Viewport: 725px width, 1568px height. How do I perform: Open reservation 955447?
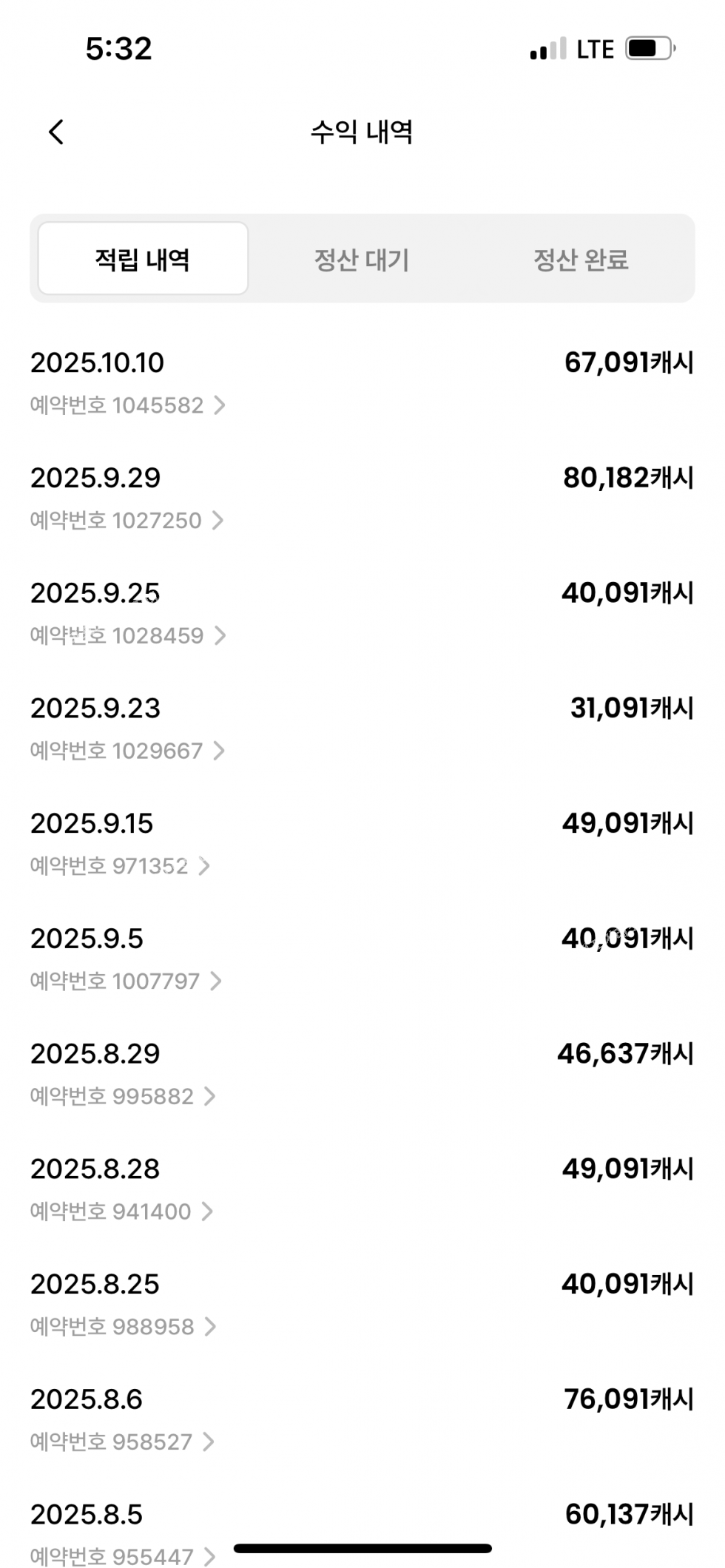tap(122, 1556)
